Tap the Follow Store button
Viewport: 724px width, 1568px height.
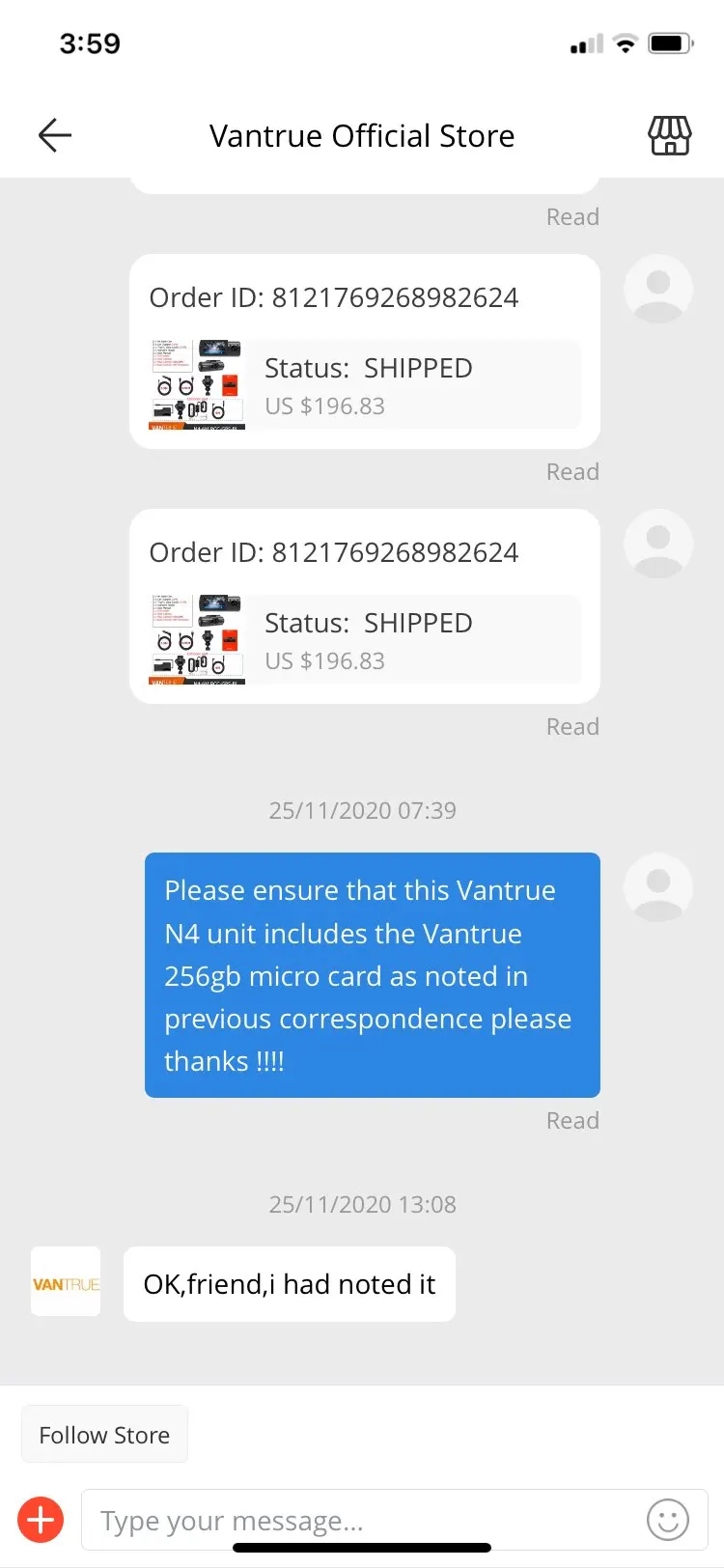coord(104,1435)
